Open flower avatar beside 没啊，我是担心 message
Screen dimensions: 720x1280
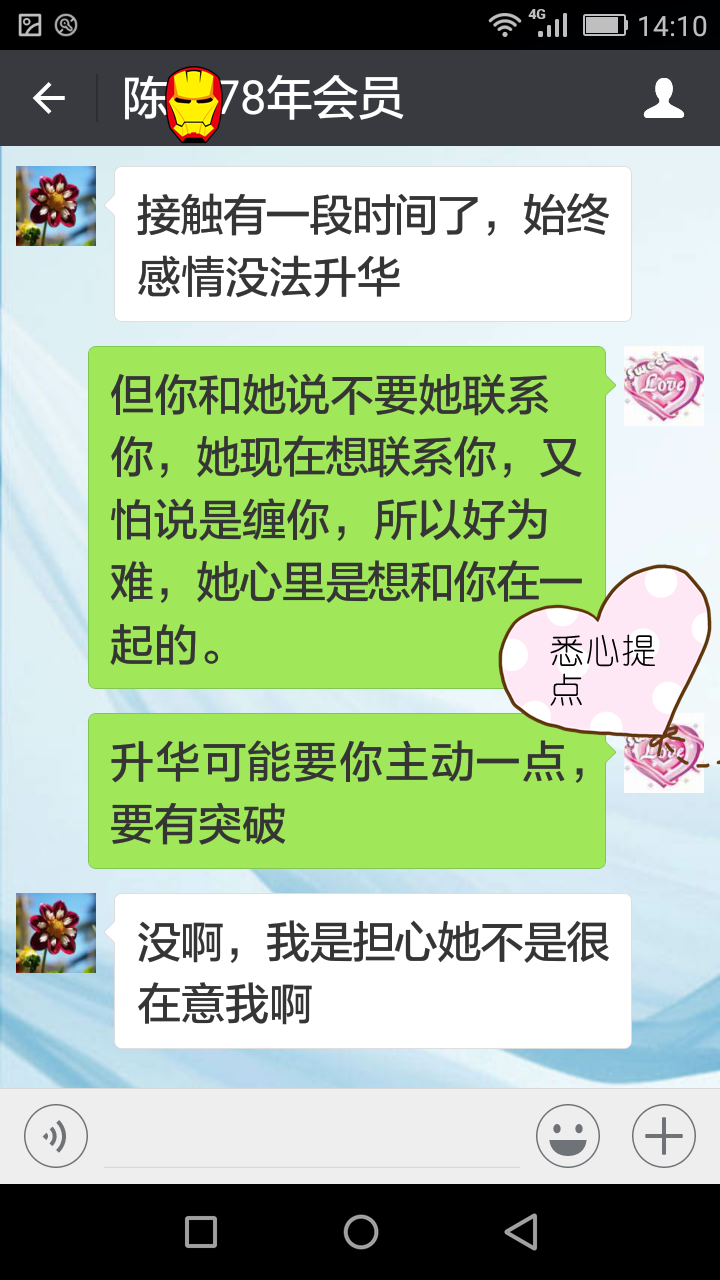[56, 933]
